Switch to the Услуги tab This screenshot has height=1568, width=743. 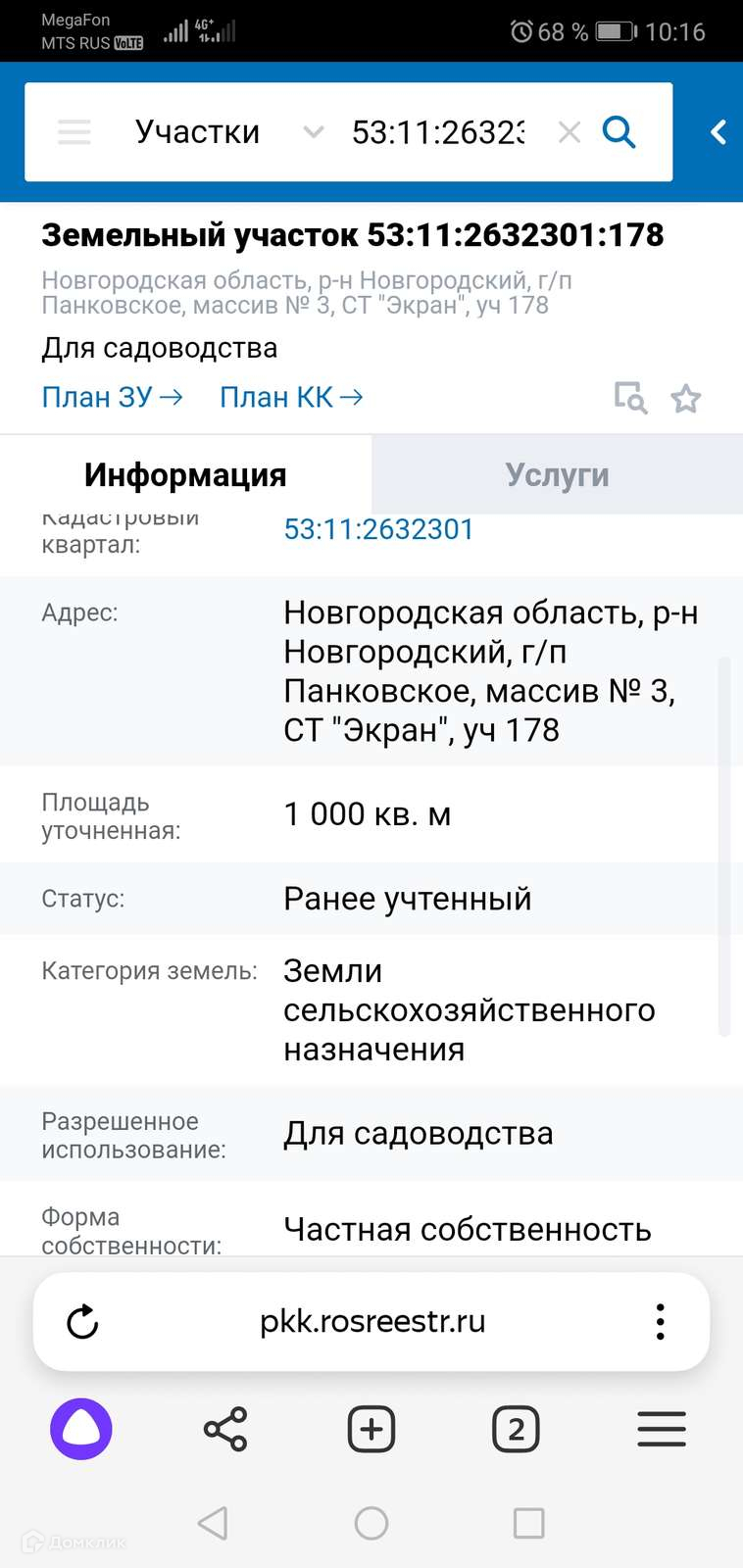557,475
